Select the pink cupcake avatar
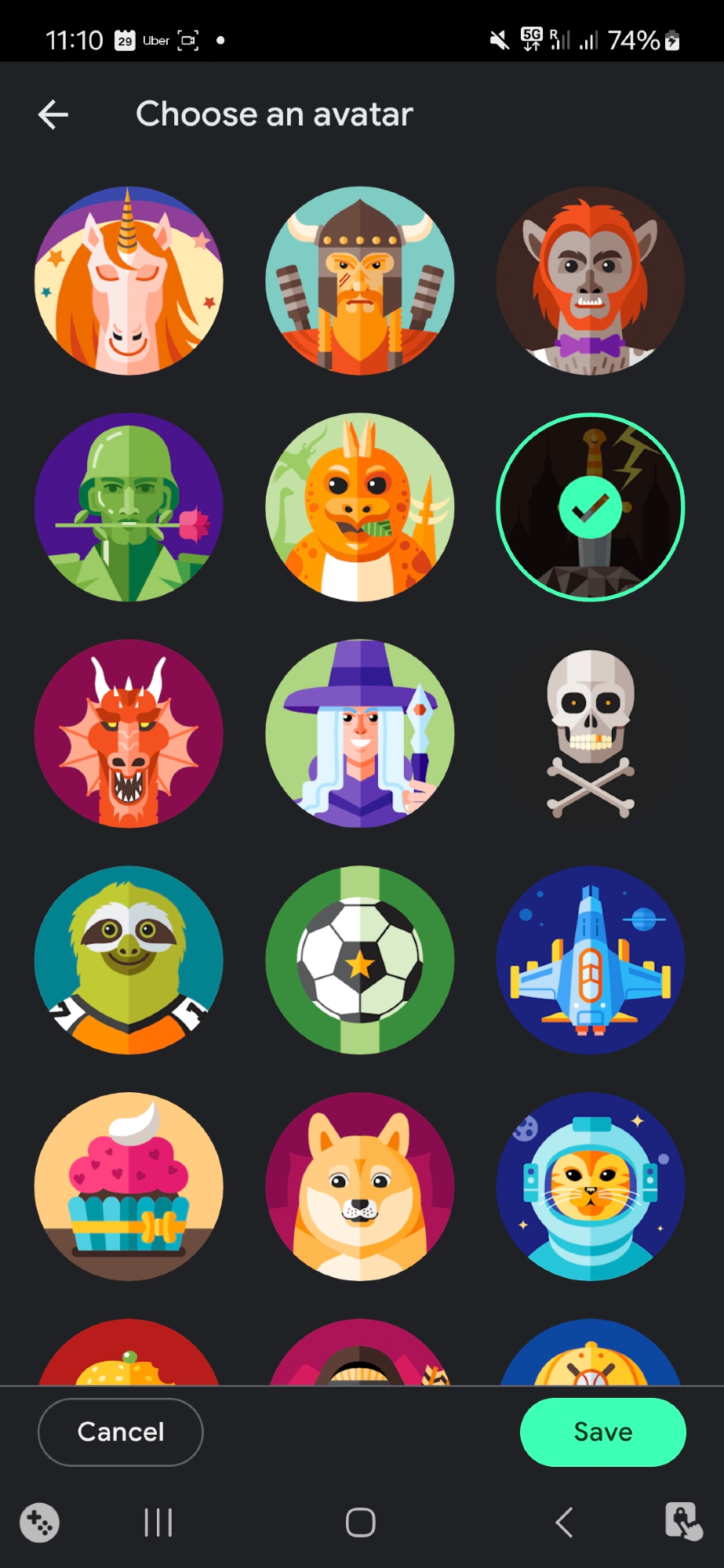The height and width of the screenshot is (1568, 724). tap(129, 1186)
